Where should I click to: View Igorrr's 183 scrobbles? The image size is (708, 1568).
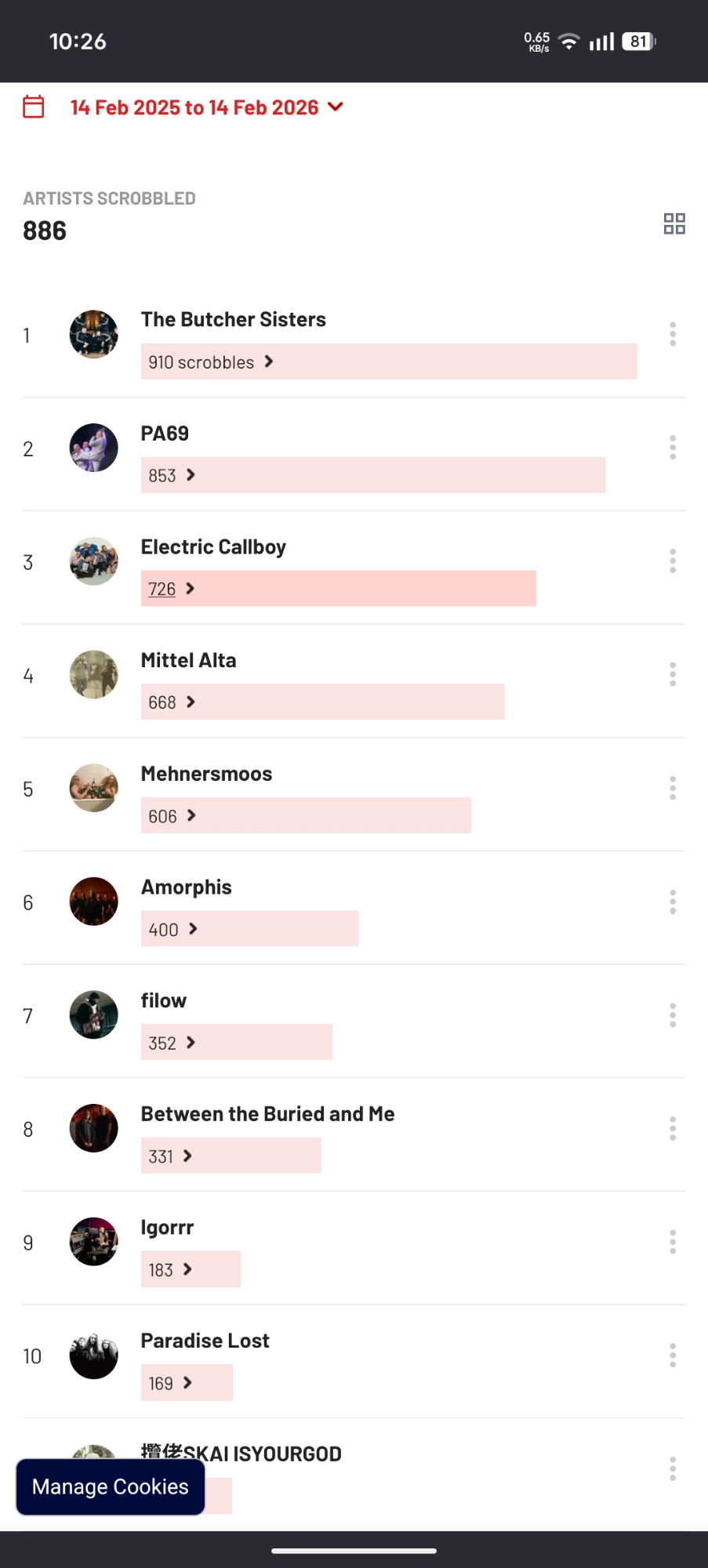click(169, 1269)
